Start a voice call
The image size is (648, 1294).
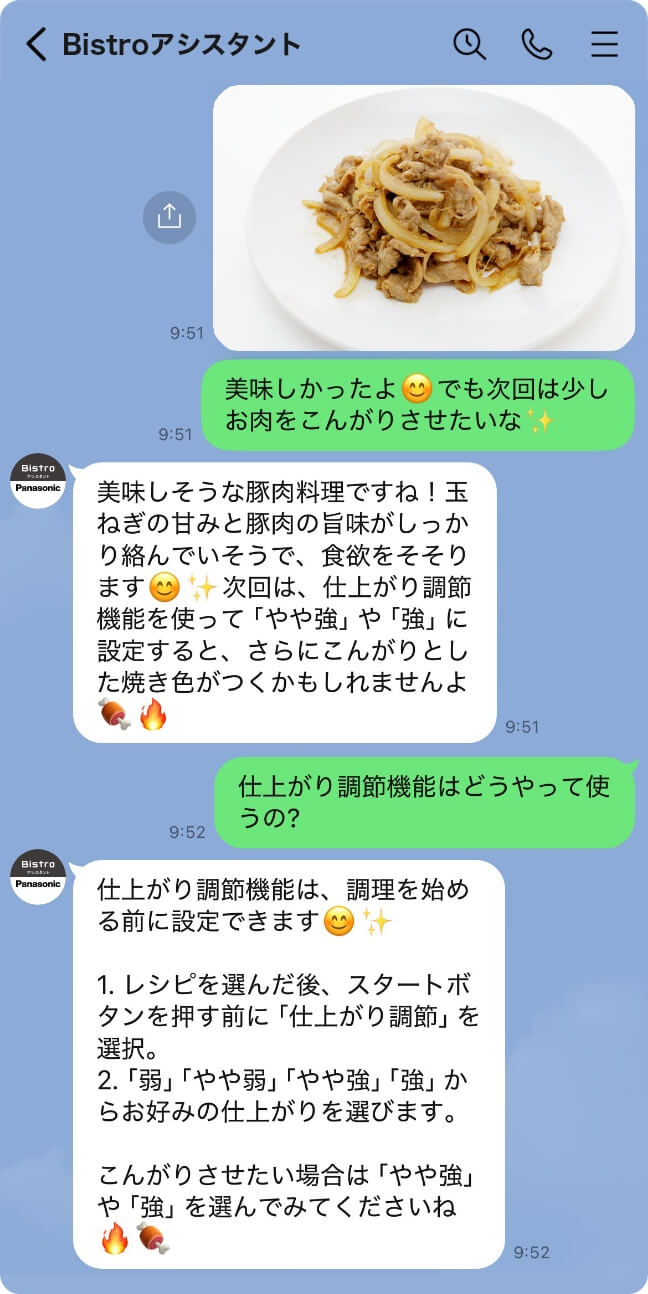pos(537,44)
